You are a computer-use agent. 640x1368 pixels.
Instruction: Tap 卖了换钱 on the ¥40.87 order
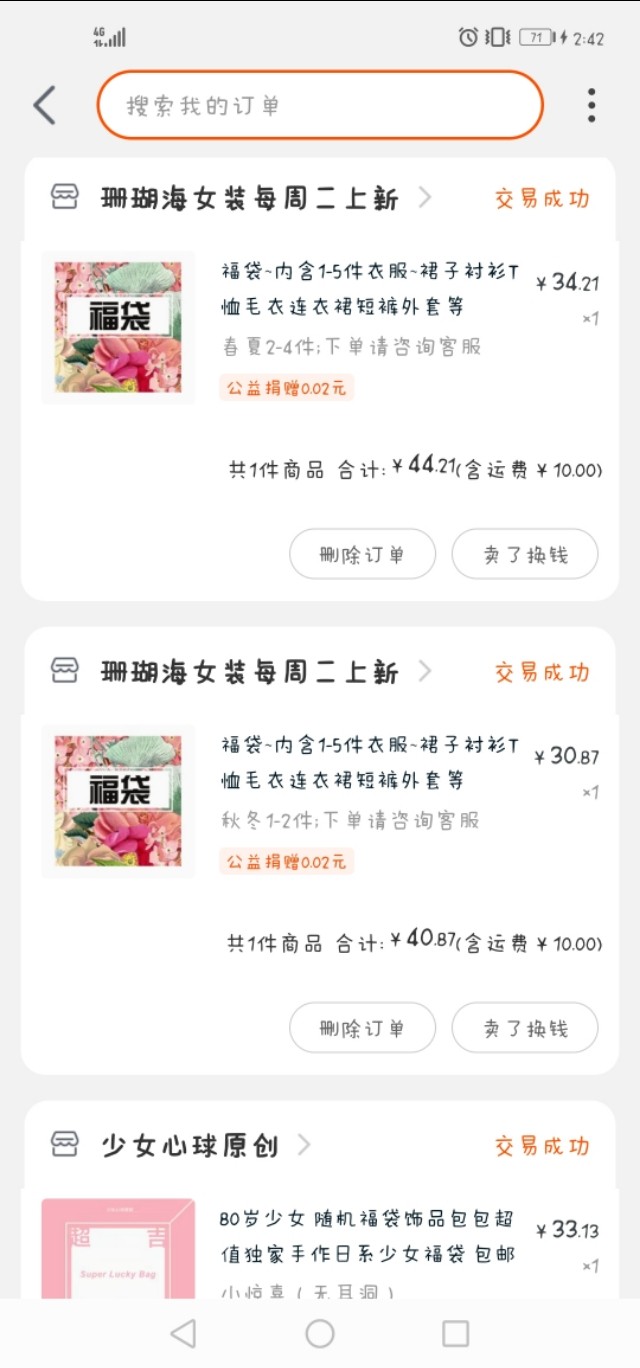pyautogui.click(x=525, y=1028)
